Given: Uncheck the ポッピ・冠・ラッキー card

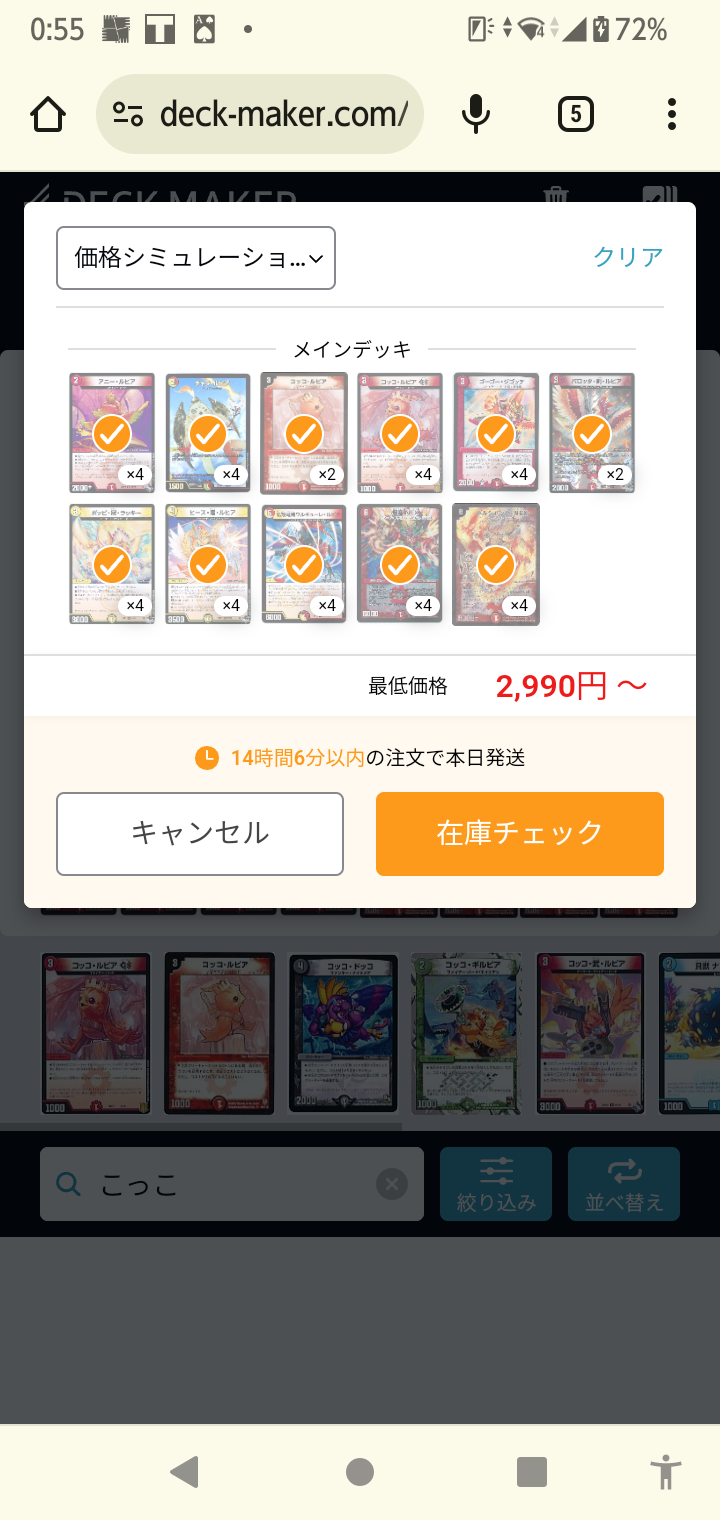Looking at the screenshot, I should (112, 565).
